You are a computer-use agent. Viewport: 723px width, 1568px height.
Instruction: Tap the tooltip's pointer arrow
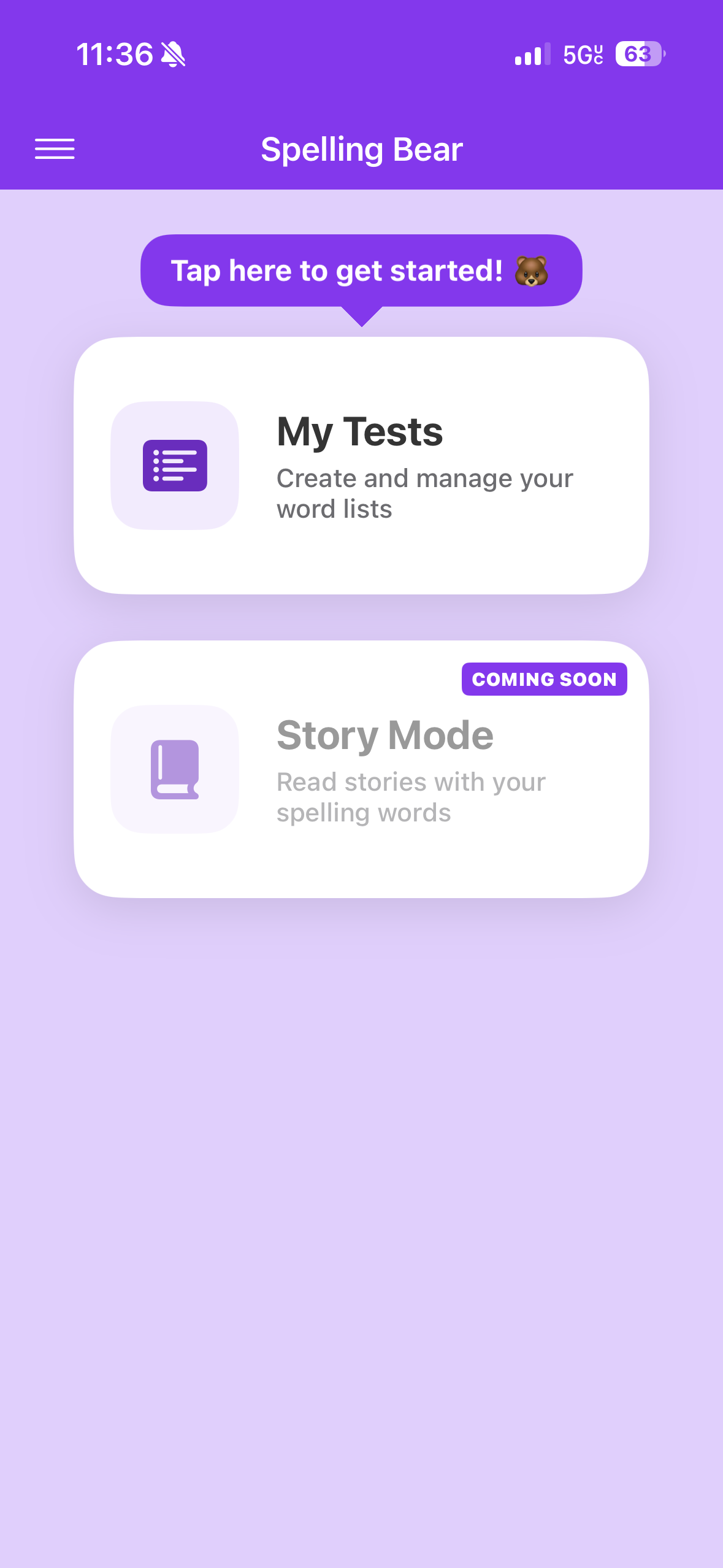pos(361,313)
